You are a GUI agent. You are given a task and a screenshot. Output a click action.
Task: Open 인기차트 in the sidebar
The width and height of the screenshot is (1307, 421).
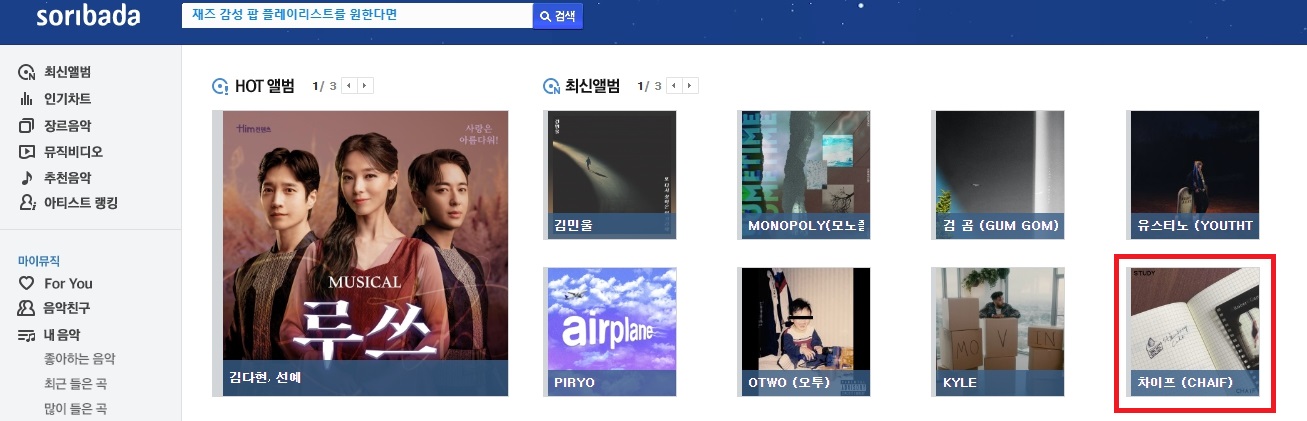point(67,99)
